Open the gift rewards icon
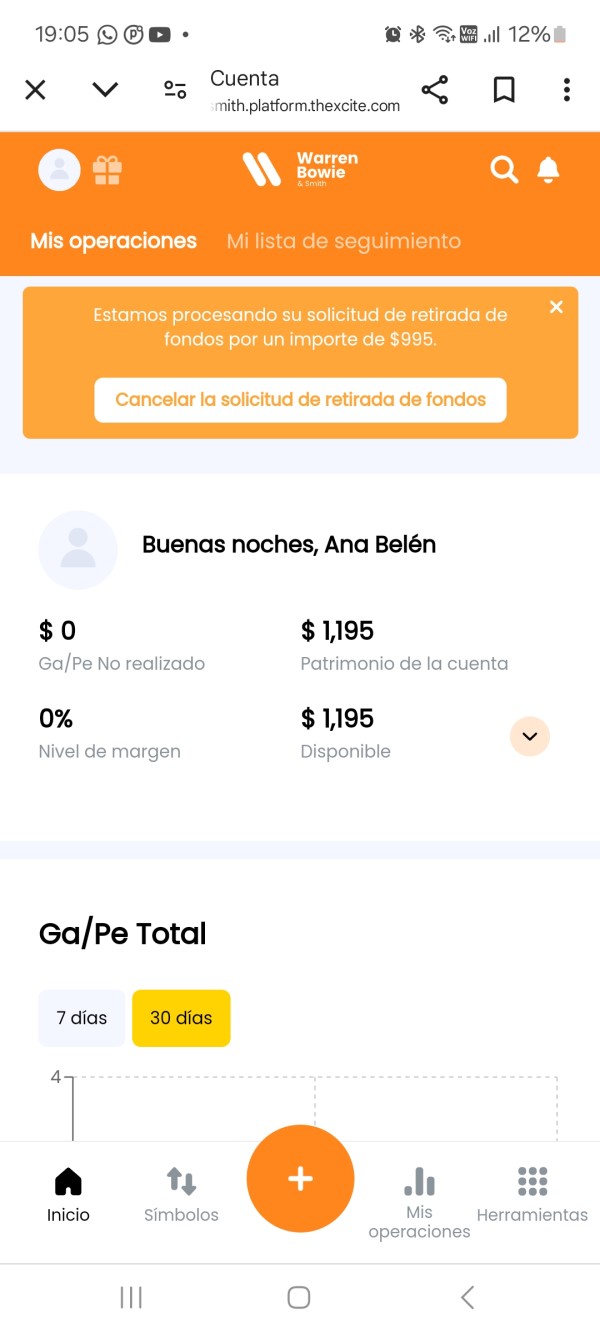 107,170
